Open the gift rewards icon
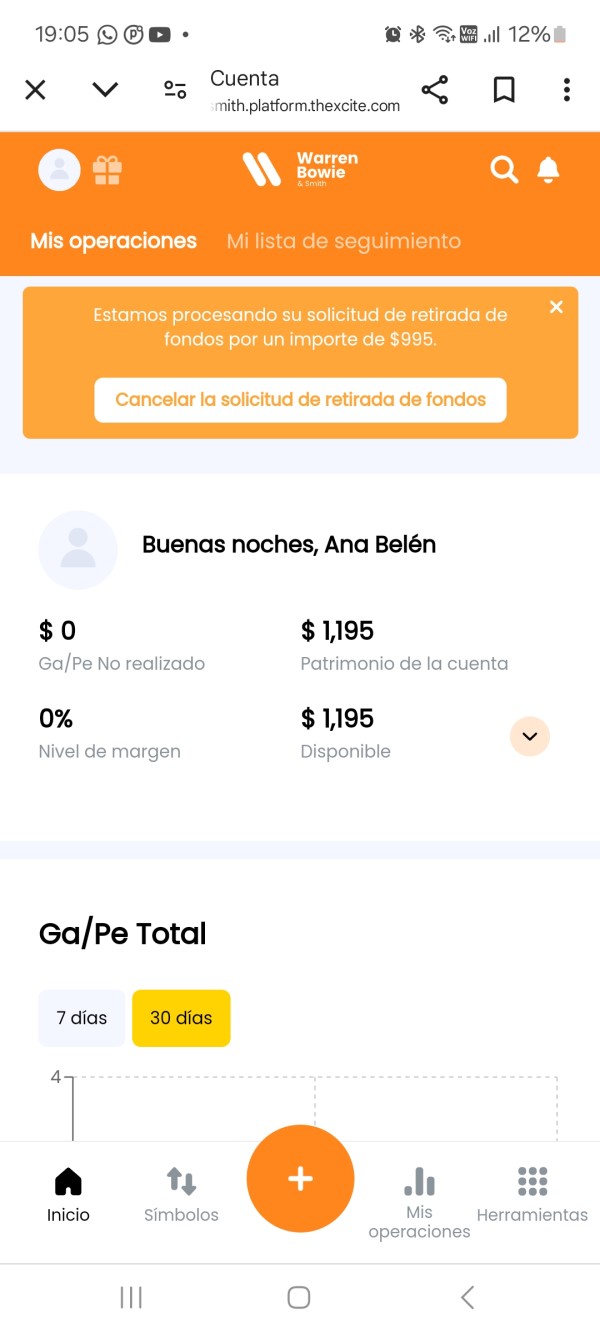 107,170
